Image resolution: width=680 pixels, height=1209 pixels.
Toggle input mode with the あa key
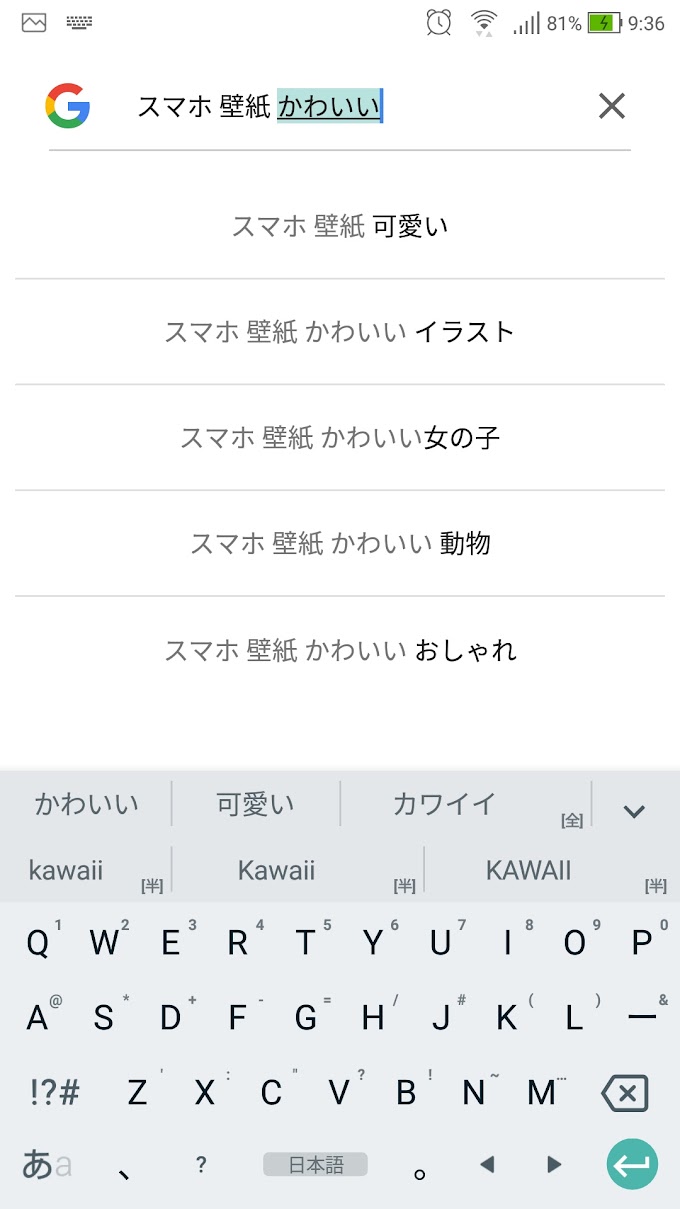coord(47,1165)
